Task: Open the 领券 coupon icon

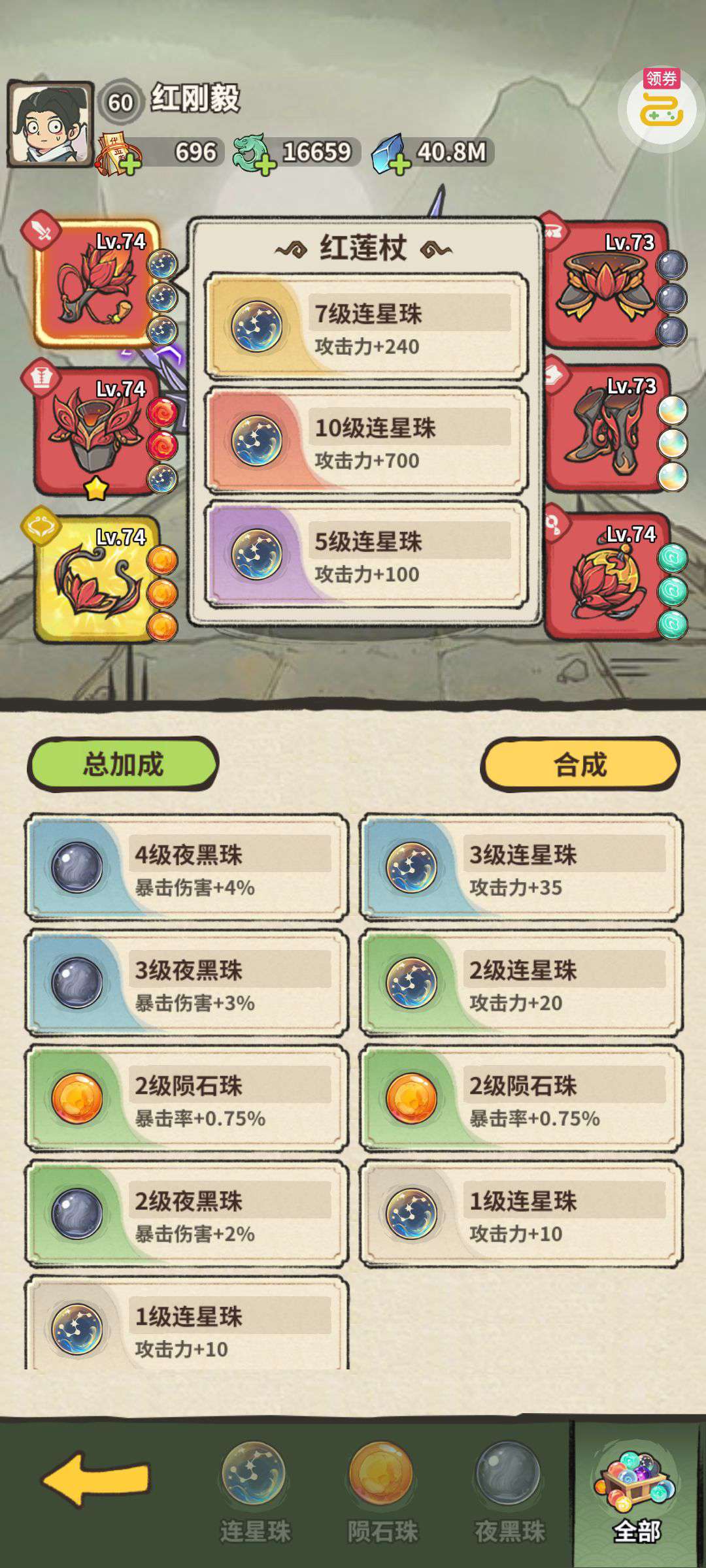Action: click(661, 105)
